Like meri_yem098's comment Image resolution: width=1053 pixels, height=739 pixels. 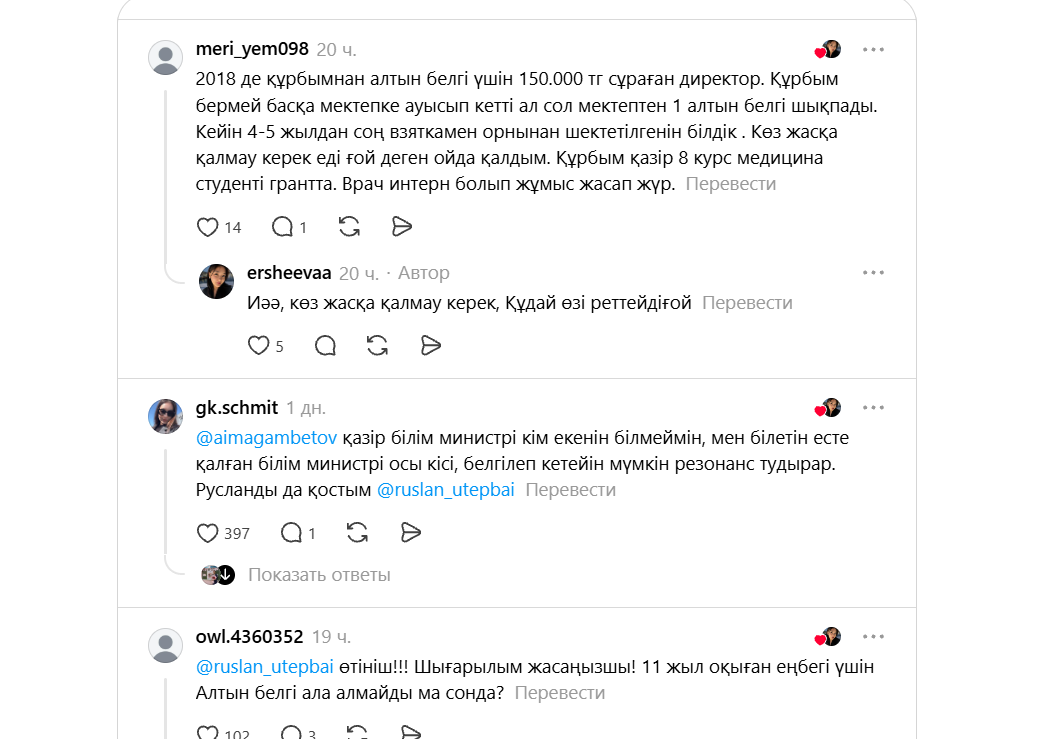[x=208, y=227]
